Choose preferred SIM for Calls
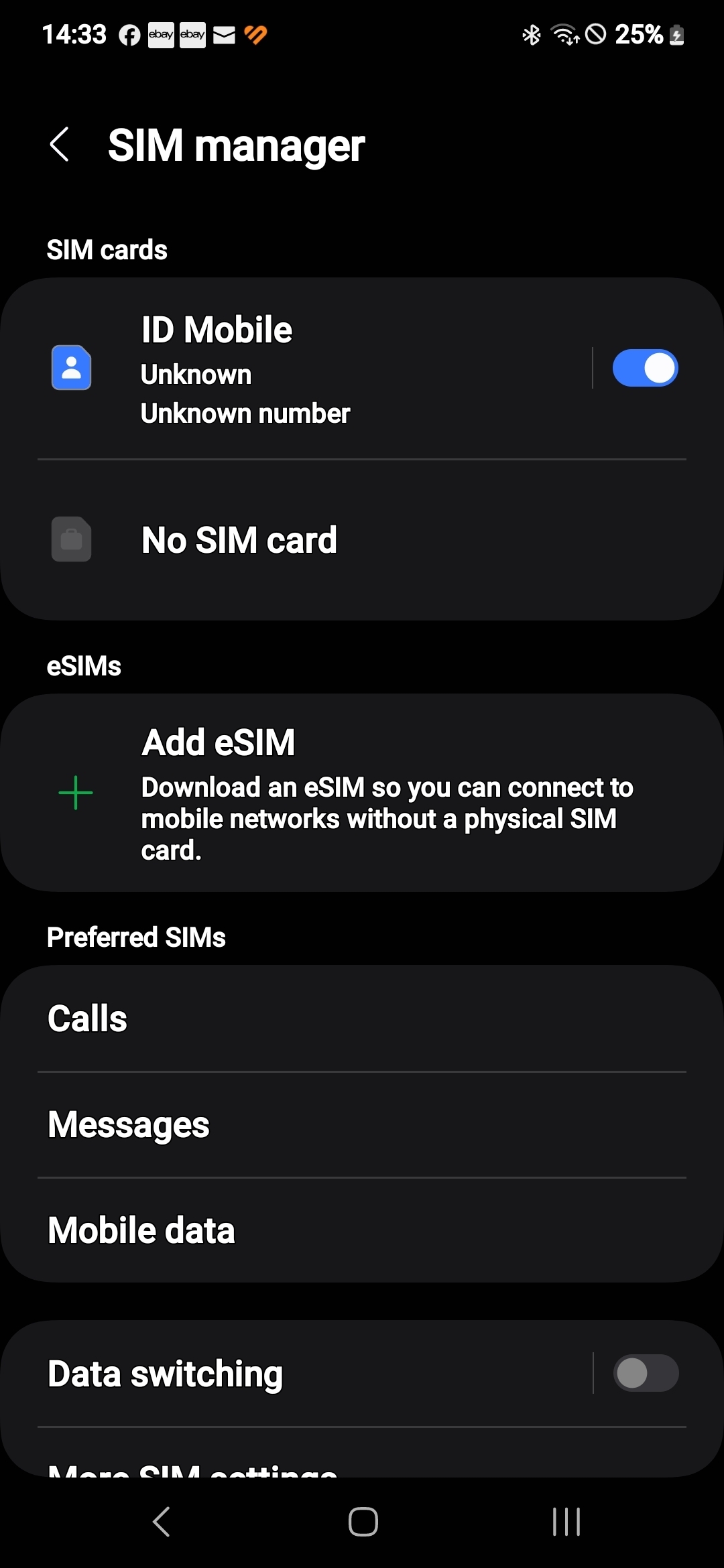724x1568 pixels. tap(362, 1019)
